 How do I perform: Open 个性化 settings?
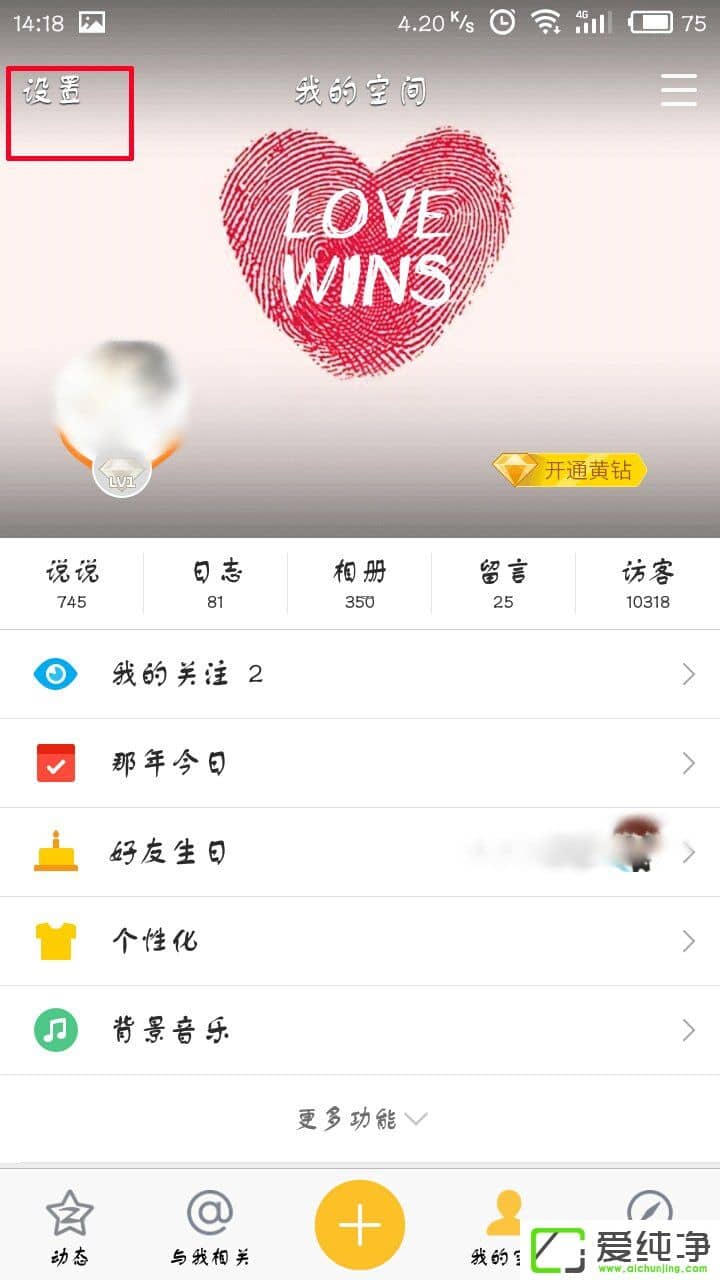360,942
